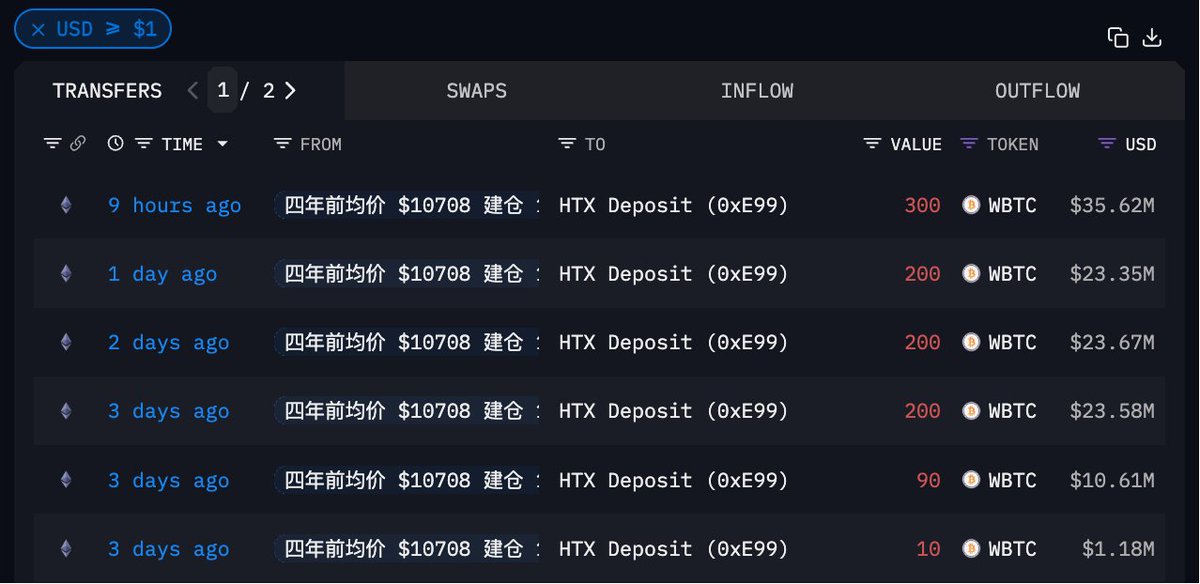Viewport: 1200px width, 584px height.
Task: Open WBTC token in the $10.61M row
Action: click(1011, 480)
